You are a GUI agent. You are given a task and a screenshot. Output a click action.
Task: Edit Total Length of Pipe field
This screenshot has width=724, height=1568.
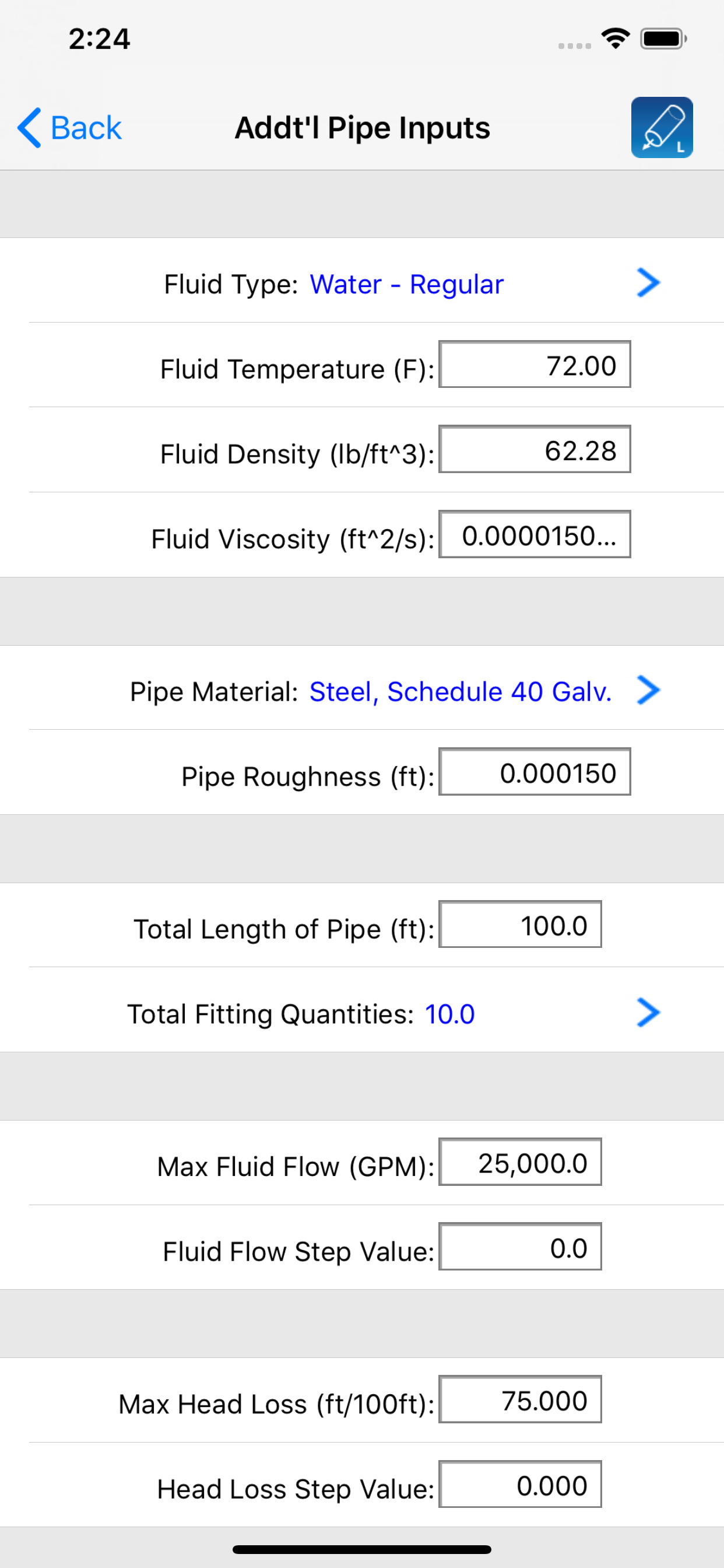[519, 925]
